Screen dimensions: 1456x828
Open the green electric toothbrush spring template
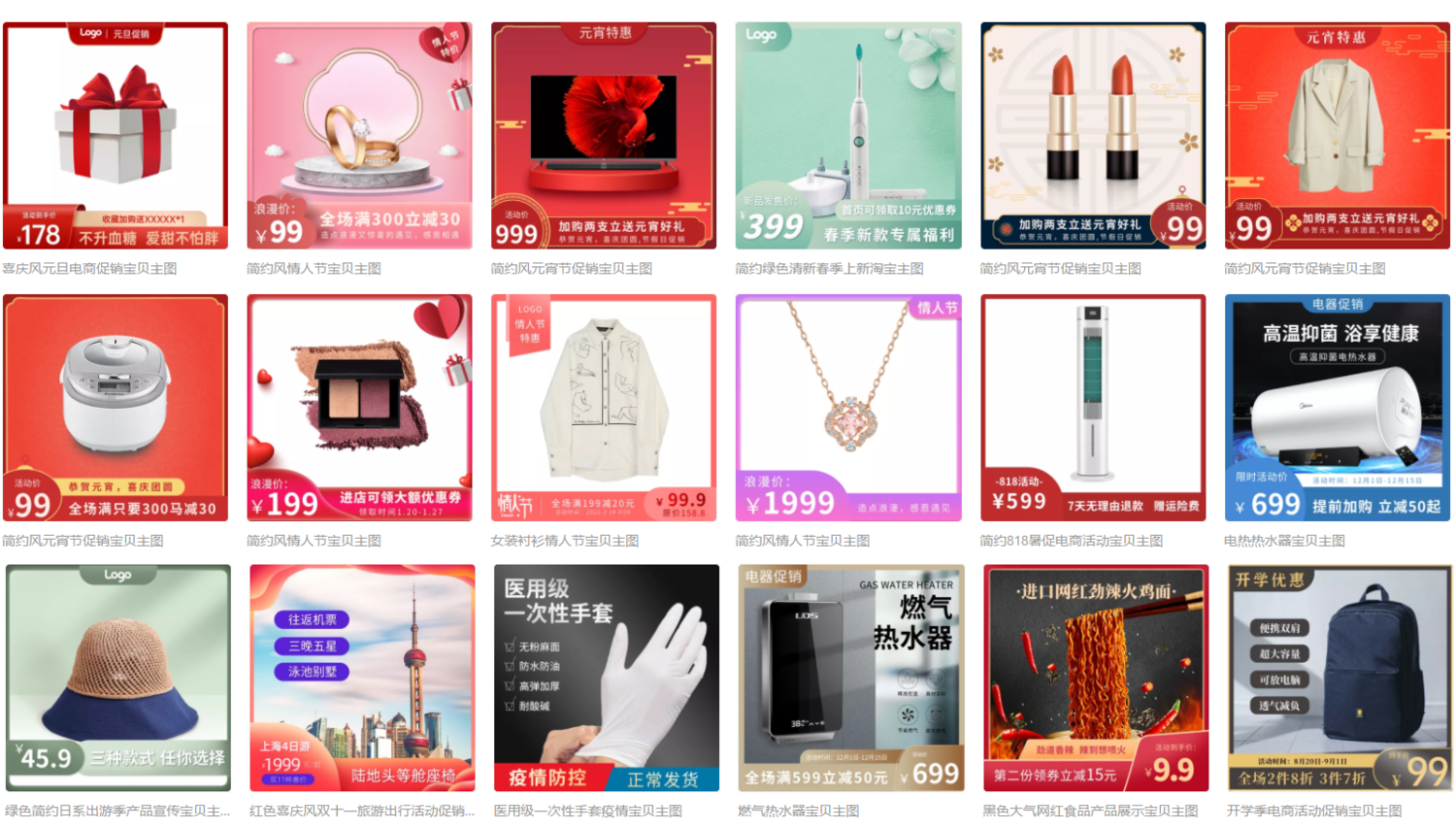tap(848, 136)
